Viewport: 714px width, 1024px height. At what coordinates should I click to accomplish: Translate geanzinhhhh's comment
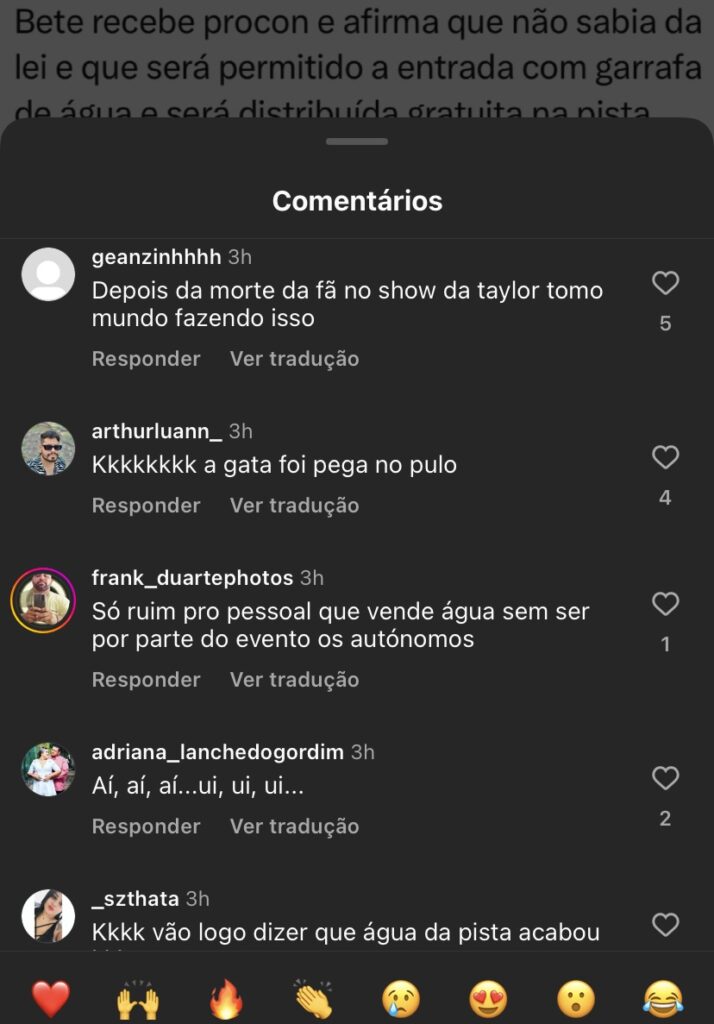(294, 359)
